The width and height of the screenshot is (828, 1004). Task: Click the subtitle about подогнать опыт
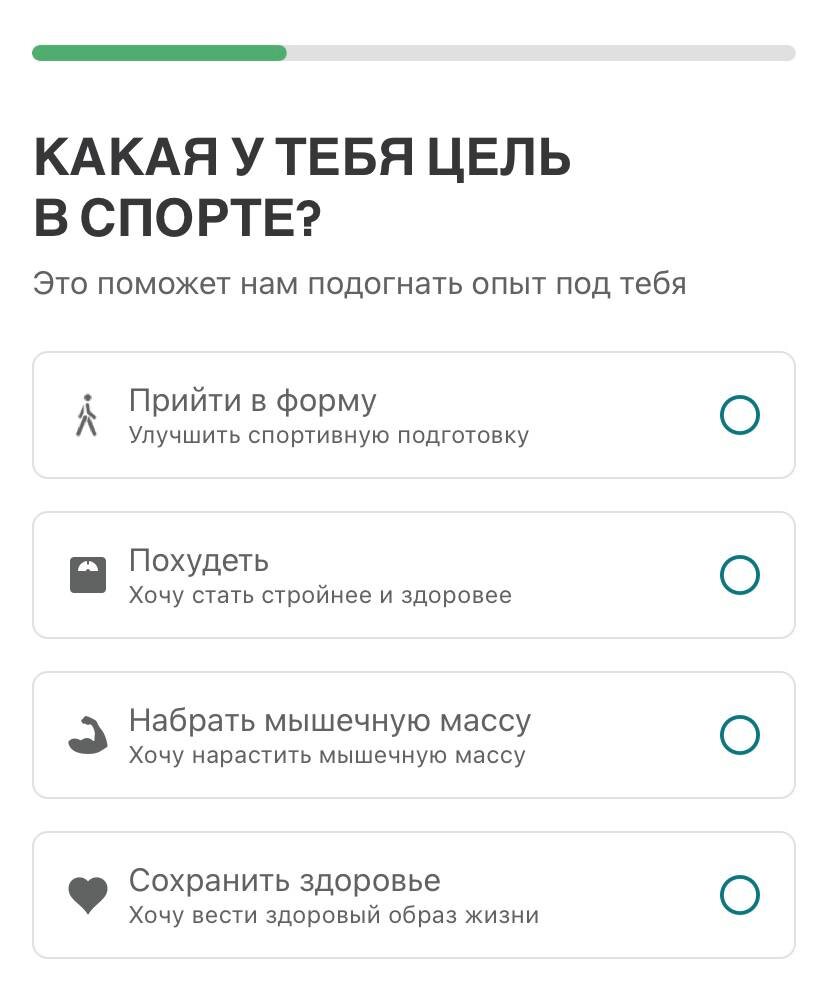click(358, 282)
